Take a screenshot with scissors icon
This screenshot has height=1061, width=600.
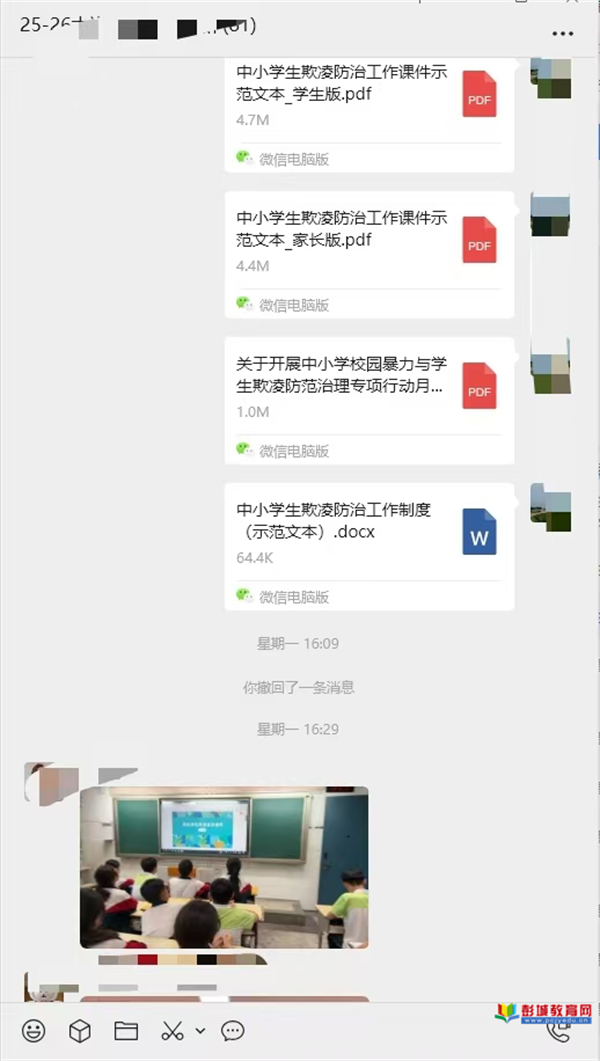point(172,1030)
